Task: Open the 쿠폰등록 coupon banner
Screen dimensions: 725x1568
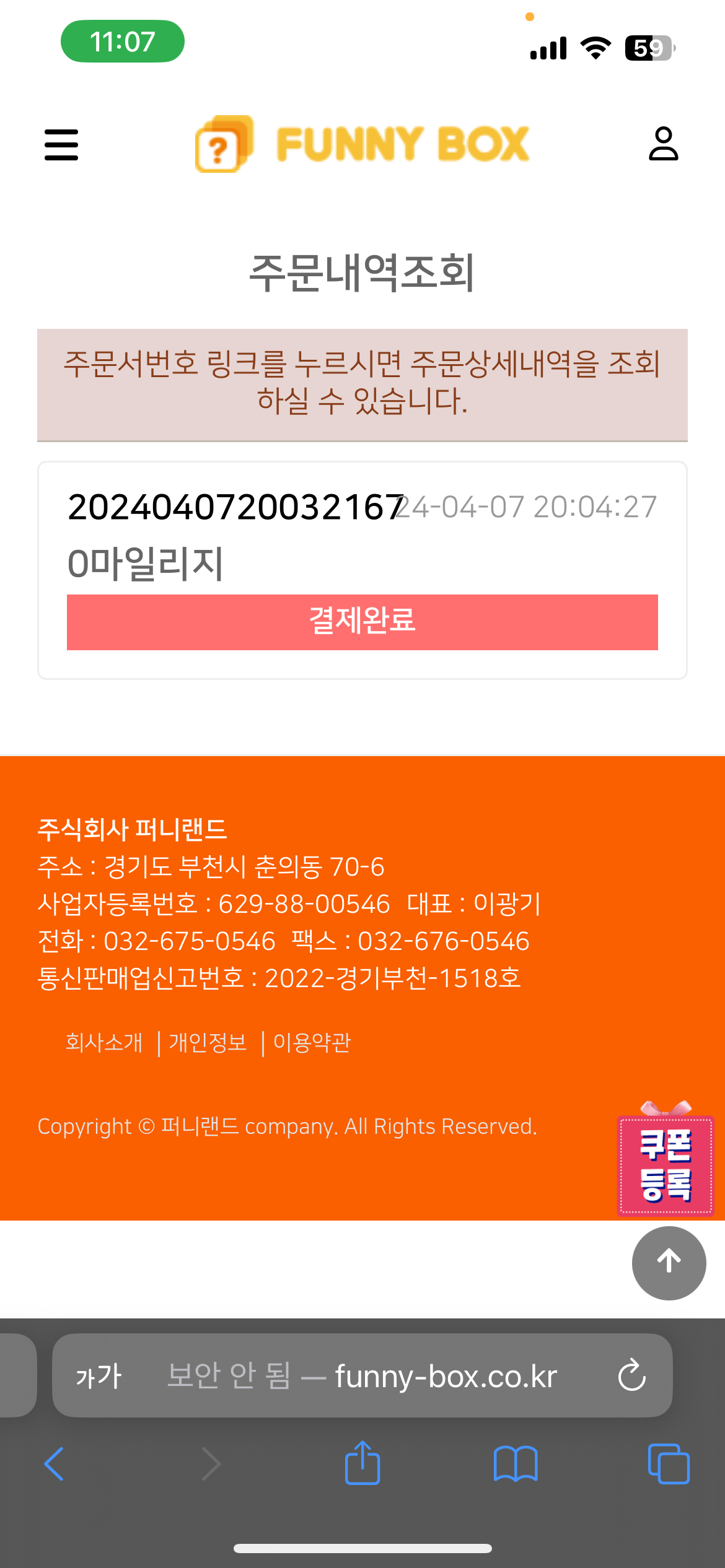Action: [x=666, y=1163]
